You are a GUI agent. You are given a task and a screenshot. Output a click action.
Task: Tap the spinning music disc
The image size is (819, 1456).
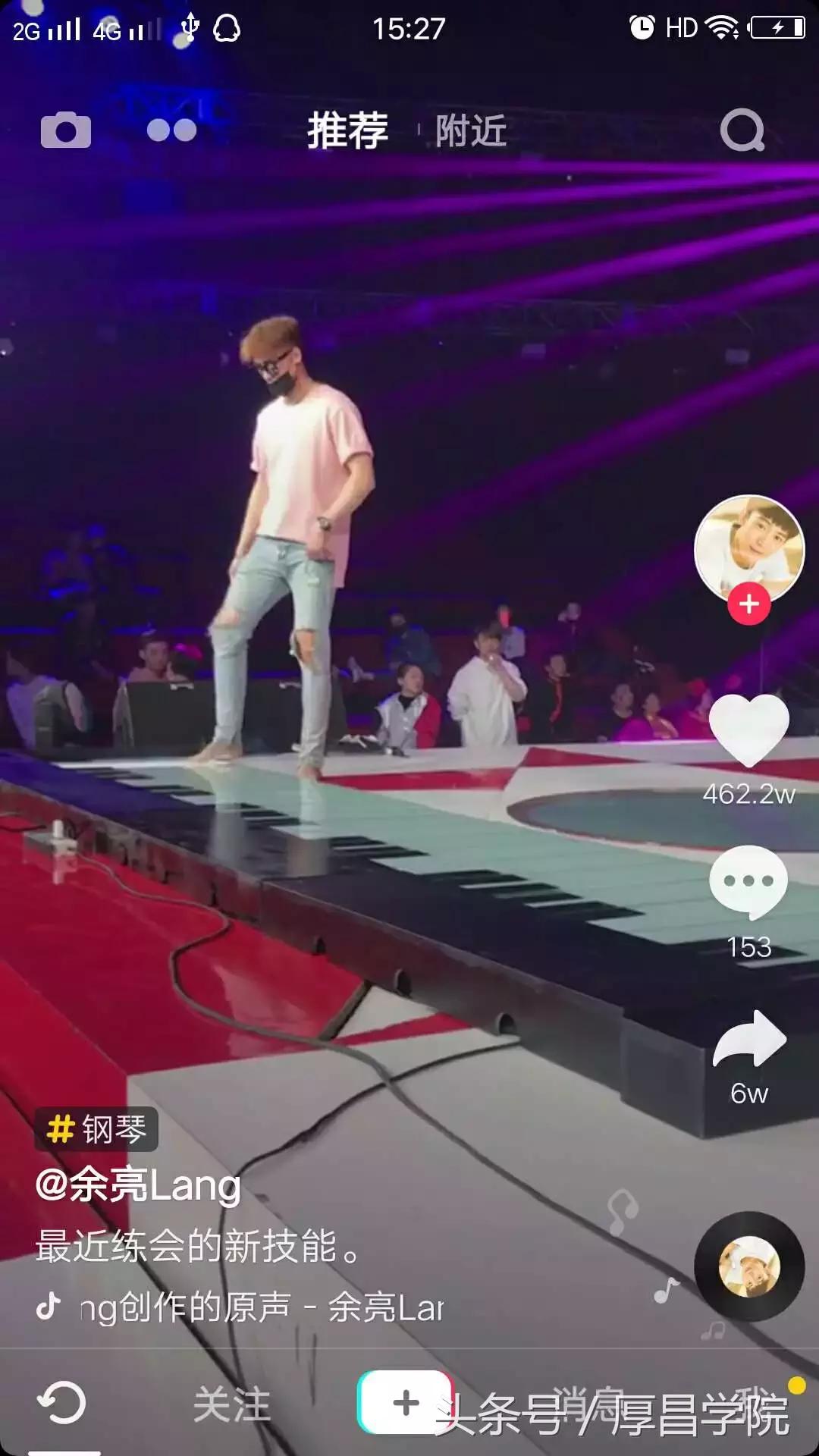(748, 1266)
